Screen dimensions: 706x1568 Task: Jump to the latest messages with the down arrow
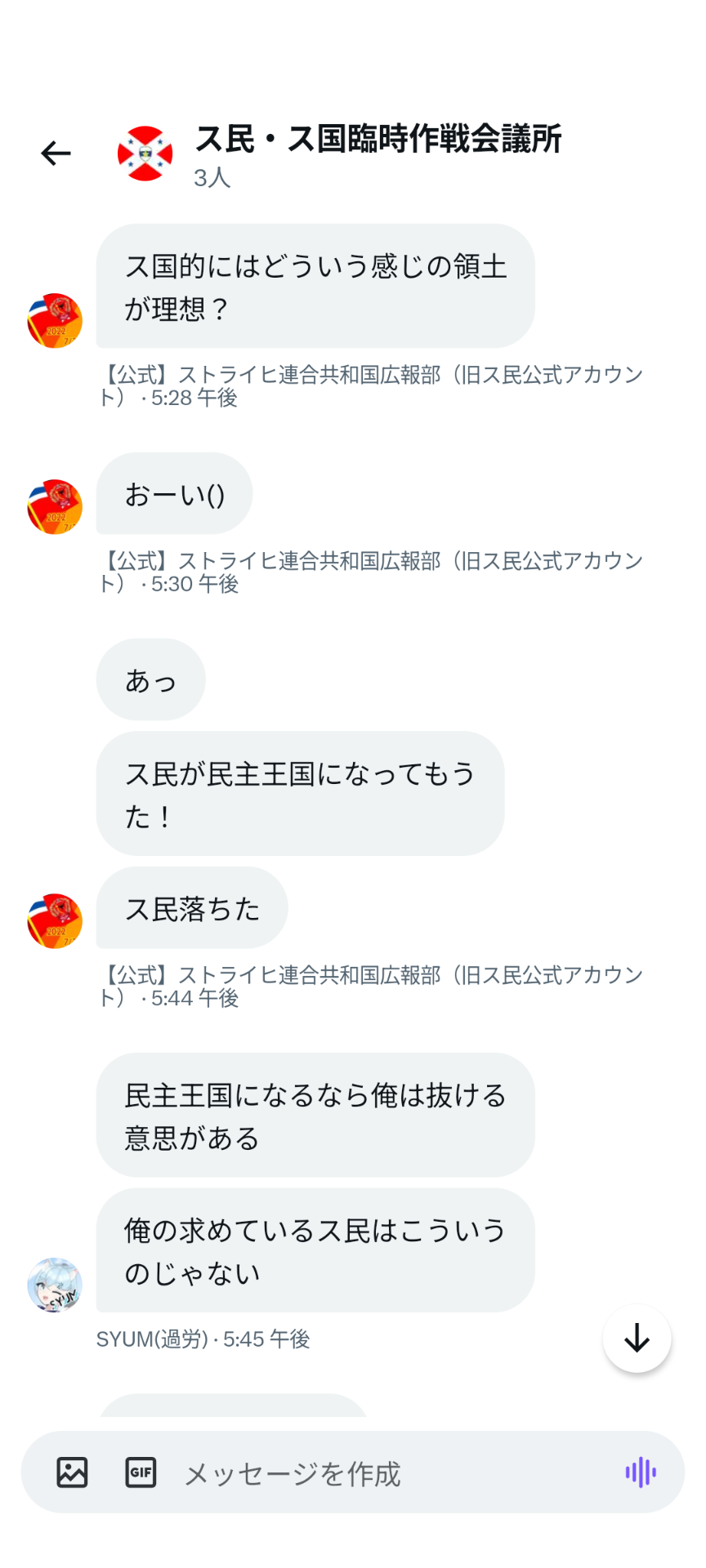(x=637, y=1339)
